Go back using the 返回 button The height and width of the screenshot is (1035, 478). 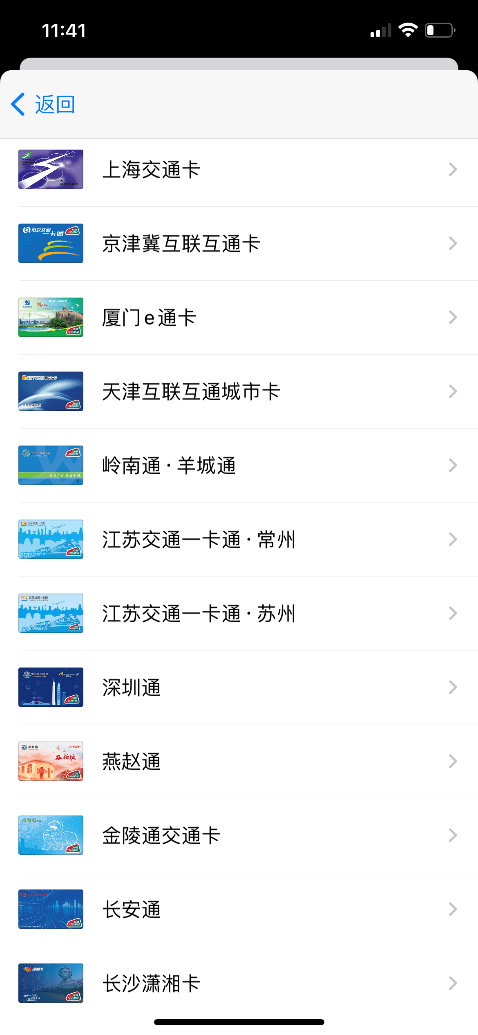point(43,104)
